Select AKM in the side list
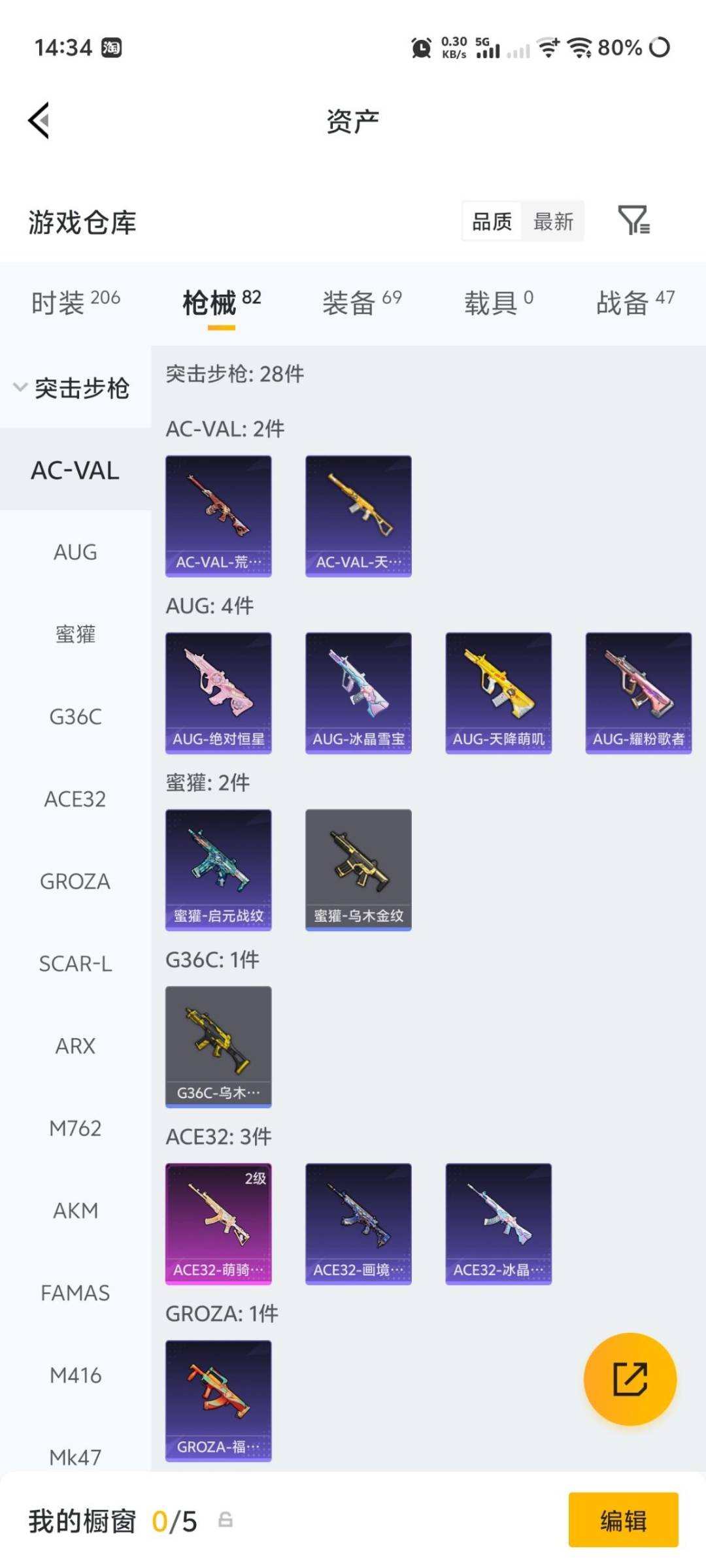The image size is (706, 1568). pyautogui.click(x=75, y=1211)
